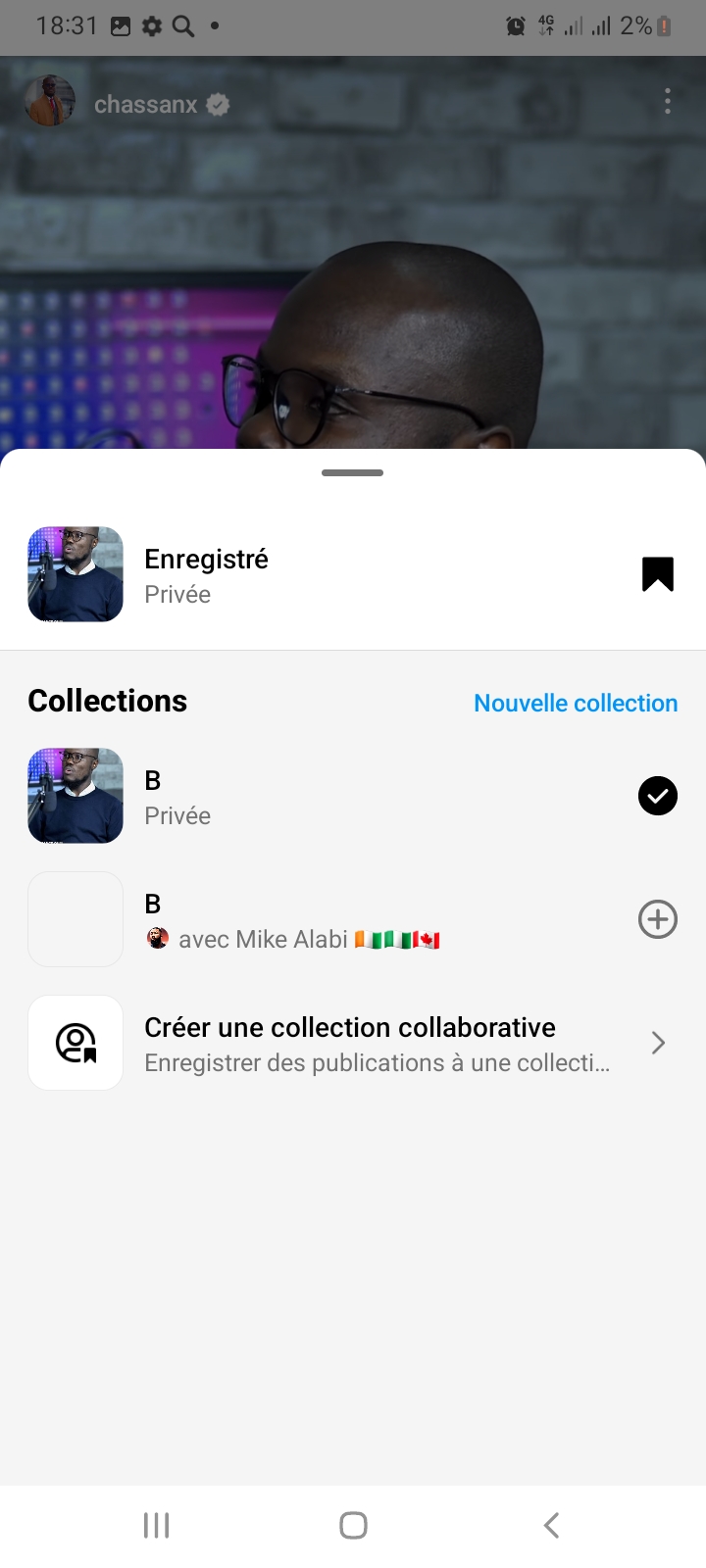Open the chassanx profile
The image size is (706, 1568).
145,104
